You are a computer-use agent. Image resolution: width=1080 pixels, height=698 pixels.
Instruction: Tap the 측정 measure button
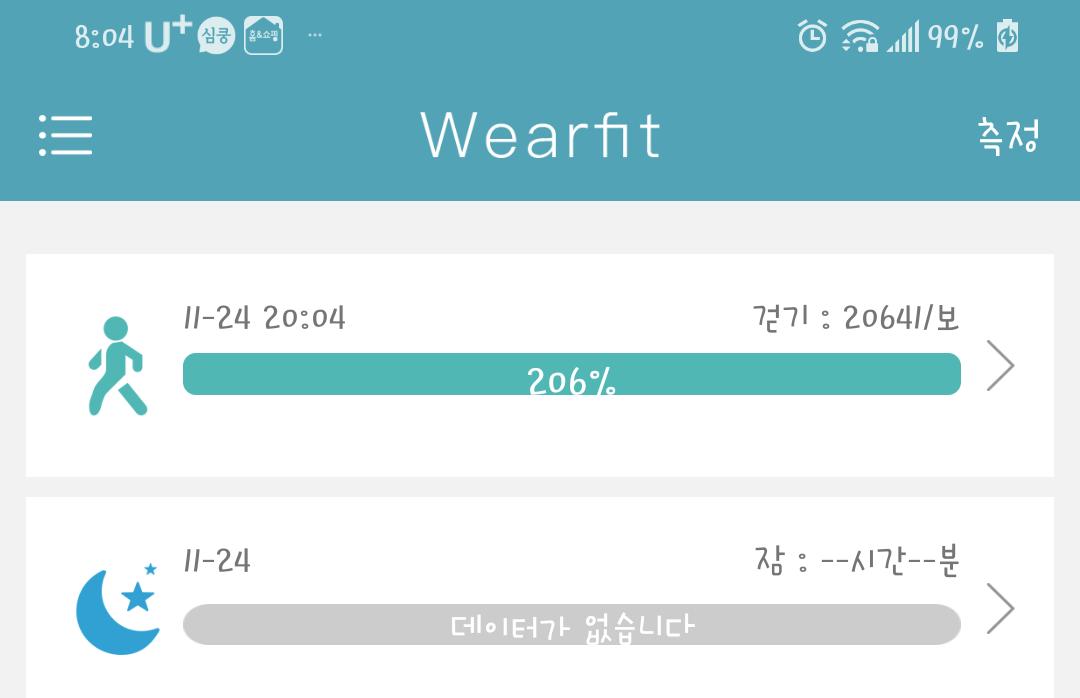(x=1008, y=135)
